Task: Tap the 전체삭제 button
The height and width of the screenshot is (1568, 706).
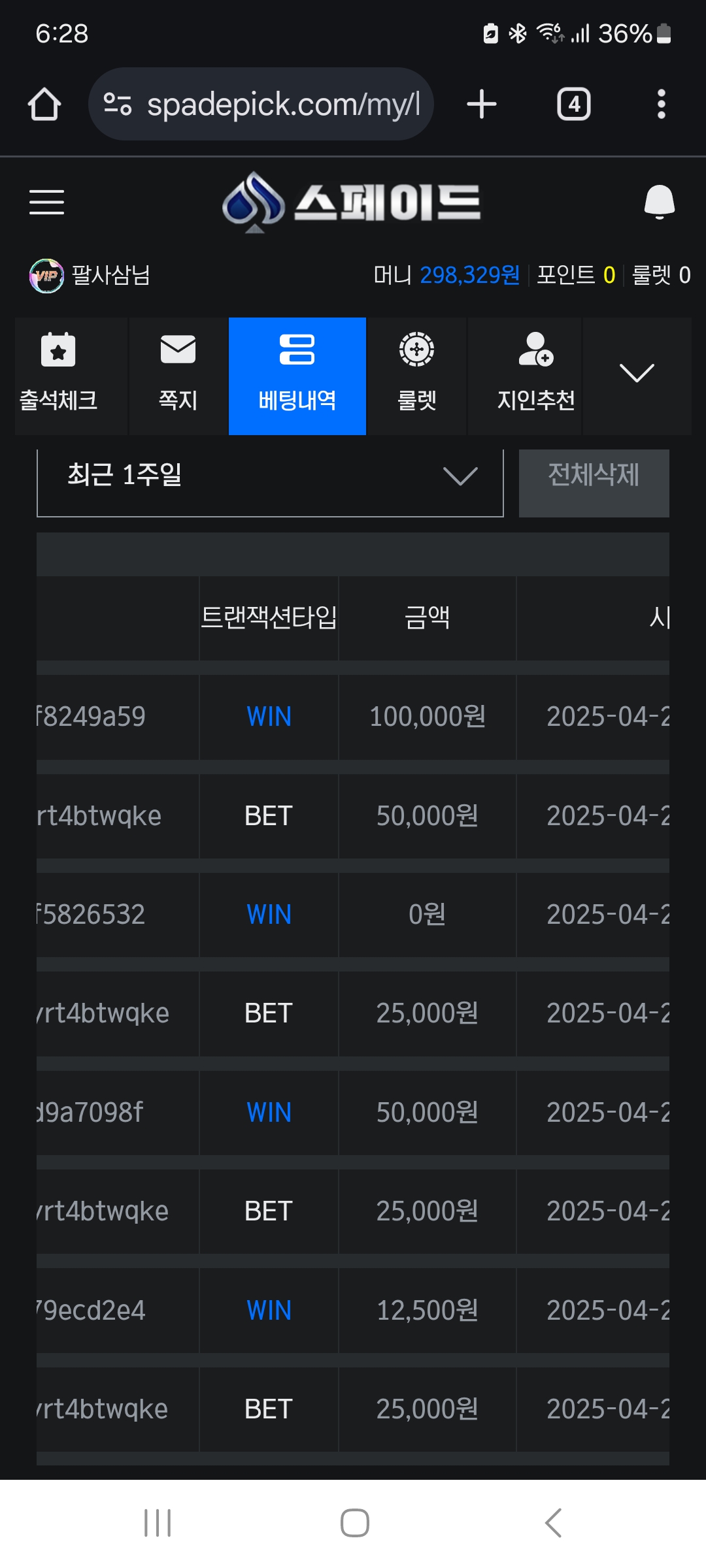Action: pos(594,482)
